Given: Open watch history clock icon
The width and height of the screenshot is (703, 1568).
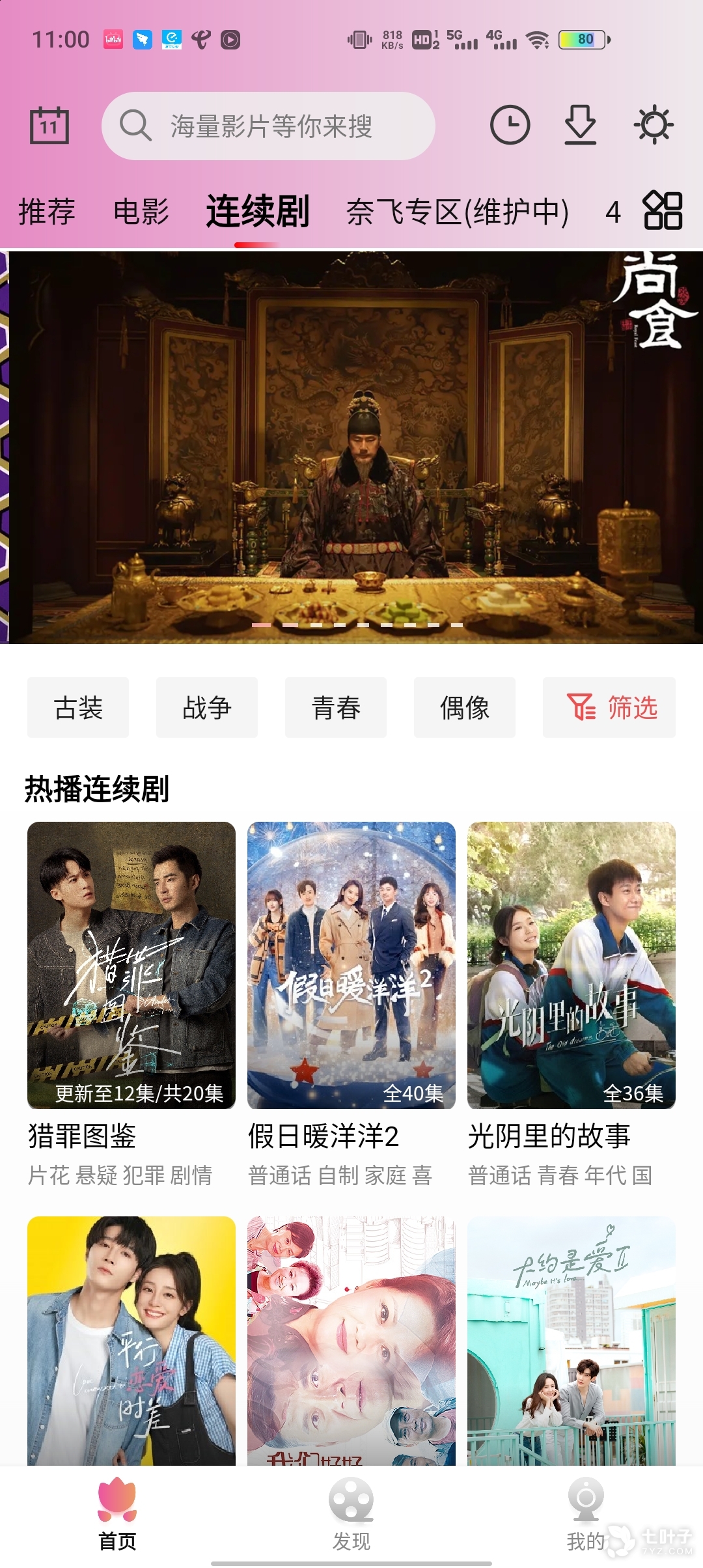Looking at the screenshot, I should [x=510, y=124].
